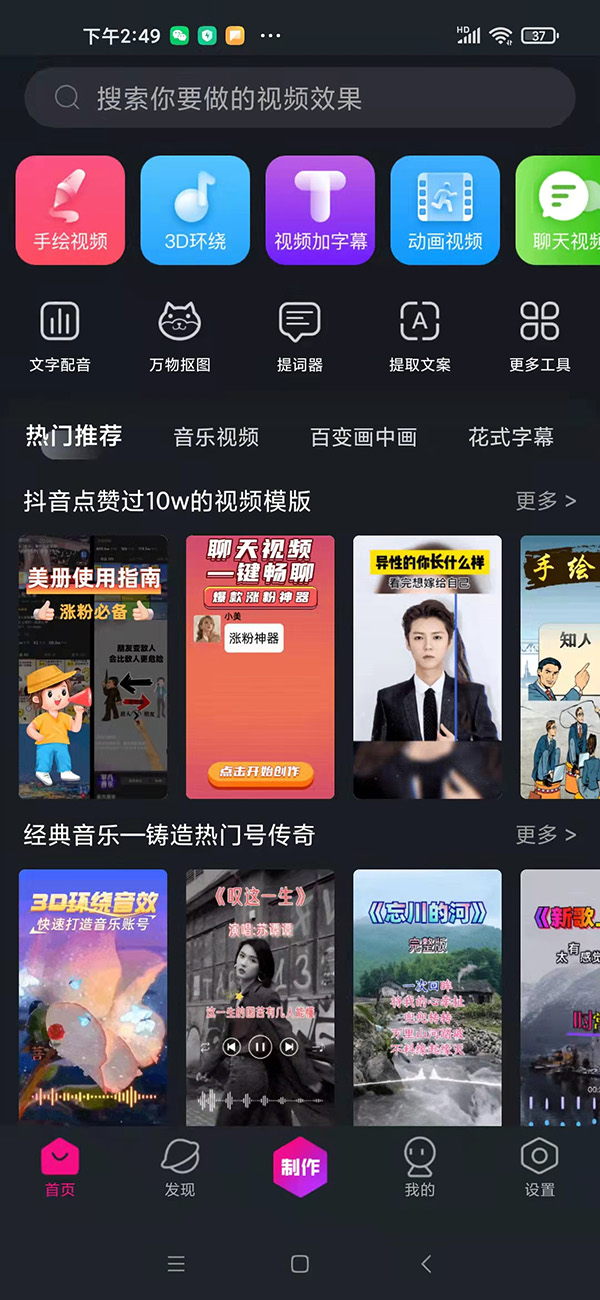Open 文字配音 tool
The width and height of the screenshot is (600, 1300).
tap(60, 337)
